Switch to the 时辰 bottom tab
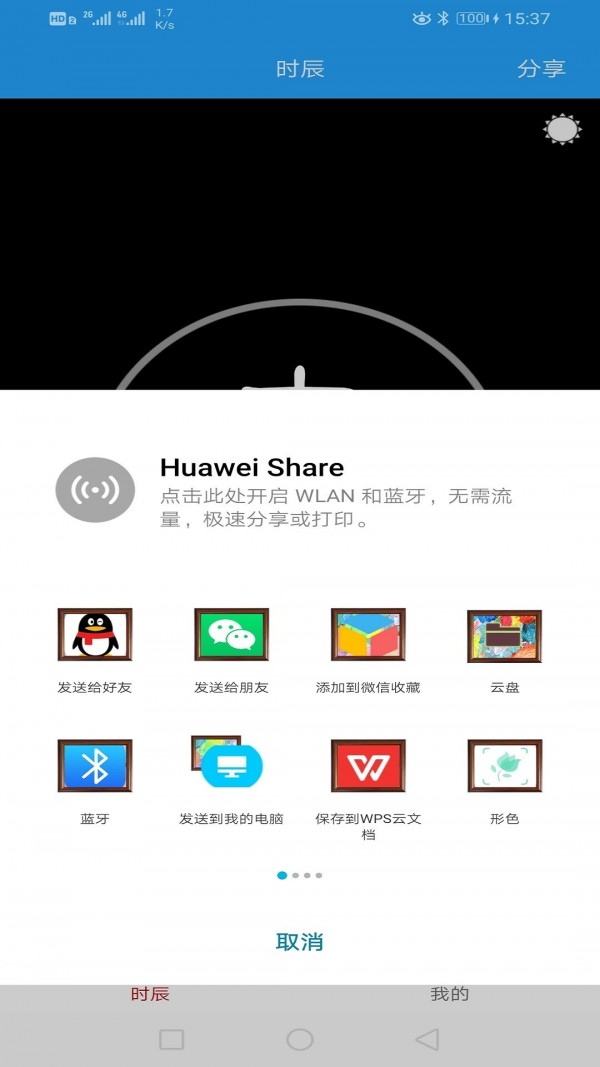This screenshot has width=600, height=1067. pos(150,994)
